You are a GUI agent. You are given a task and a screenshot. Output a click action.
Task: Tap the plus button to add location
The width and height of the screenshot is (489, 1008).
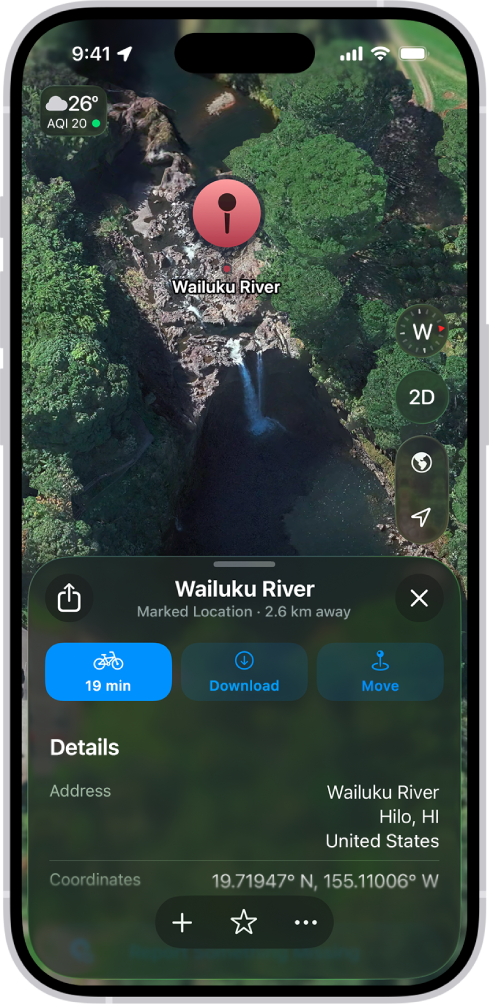pos(182,922)
